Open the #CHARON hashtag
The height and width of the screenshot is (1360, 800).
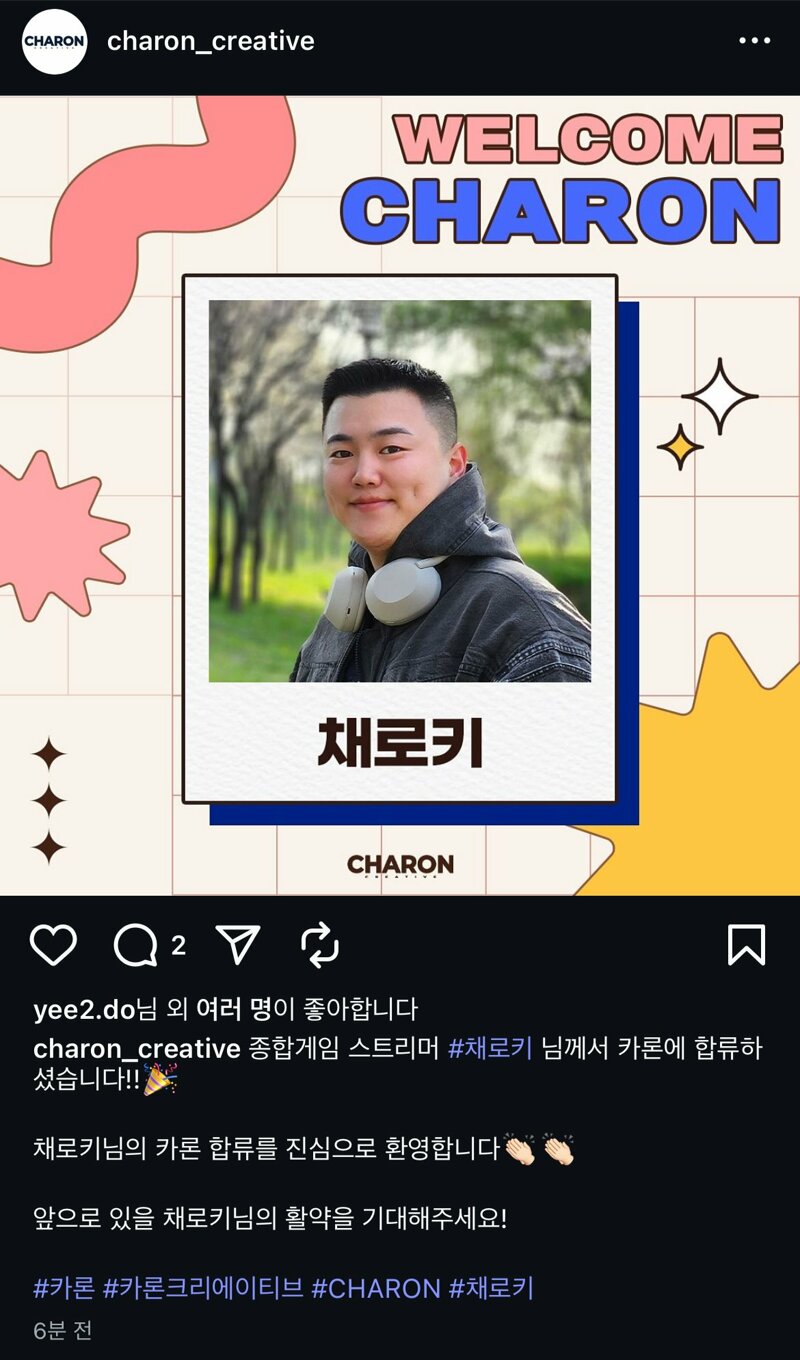376,1288
